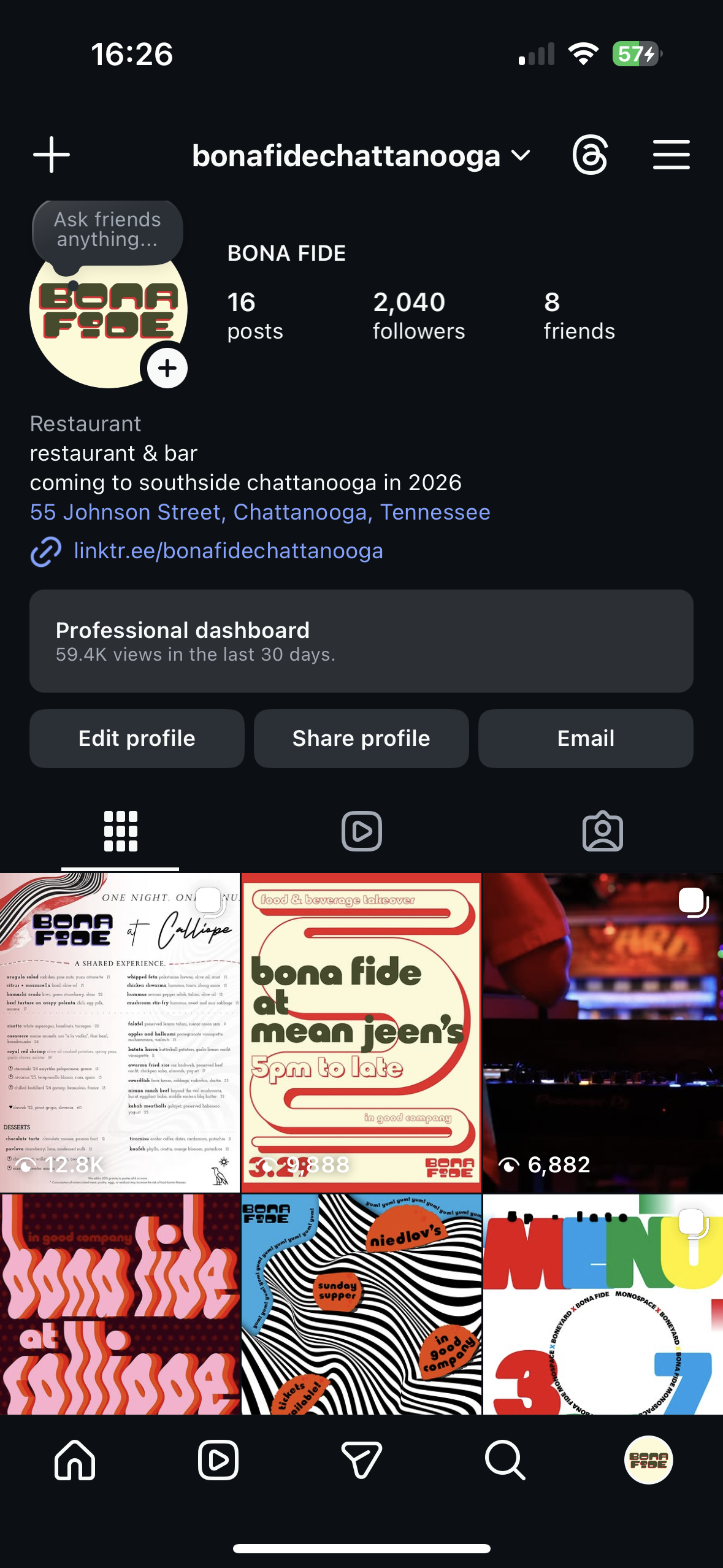Add a story via profile picture plus
Screen dimensions: 723x1568
167,368
